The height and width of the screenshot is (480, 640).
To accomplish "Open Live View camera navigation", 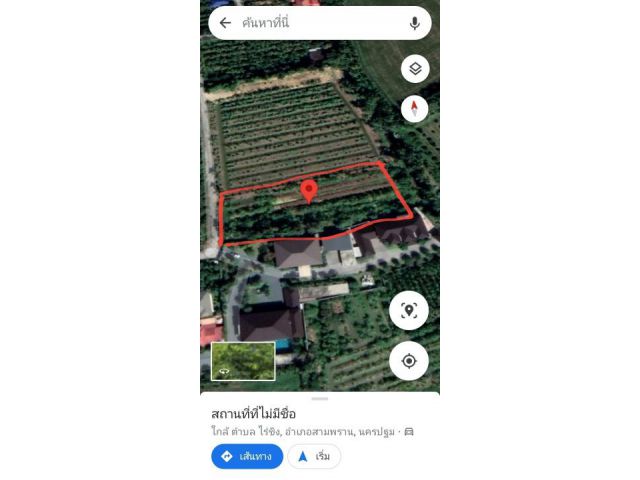I will click(x=409, y=311).
